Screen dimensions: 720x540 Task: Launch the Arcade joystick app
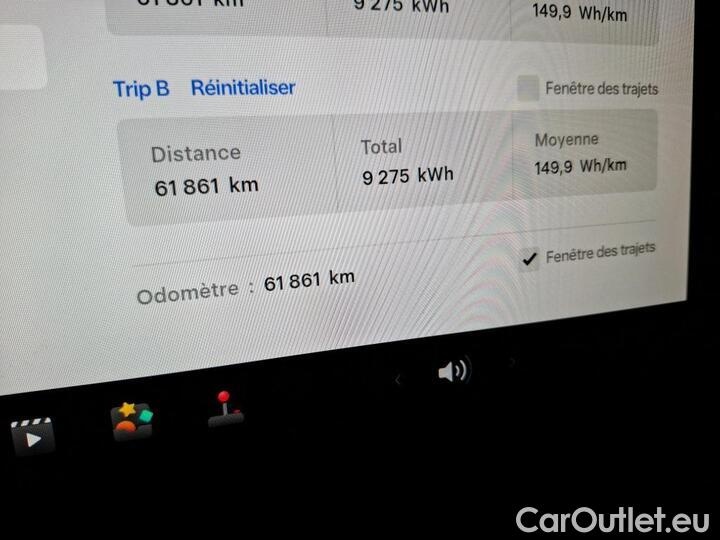[226, 408]
